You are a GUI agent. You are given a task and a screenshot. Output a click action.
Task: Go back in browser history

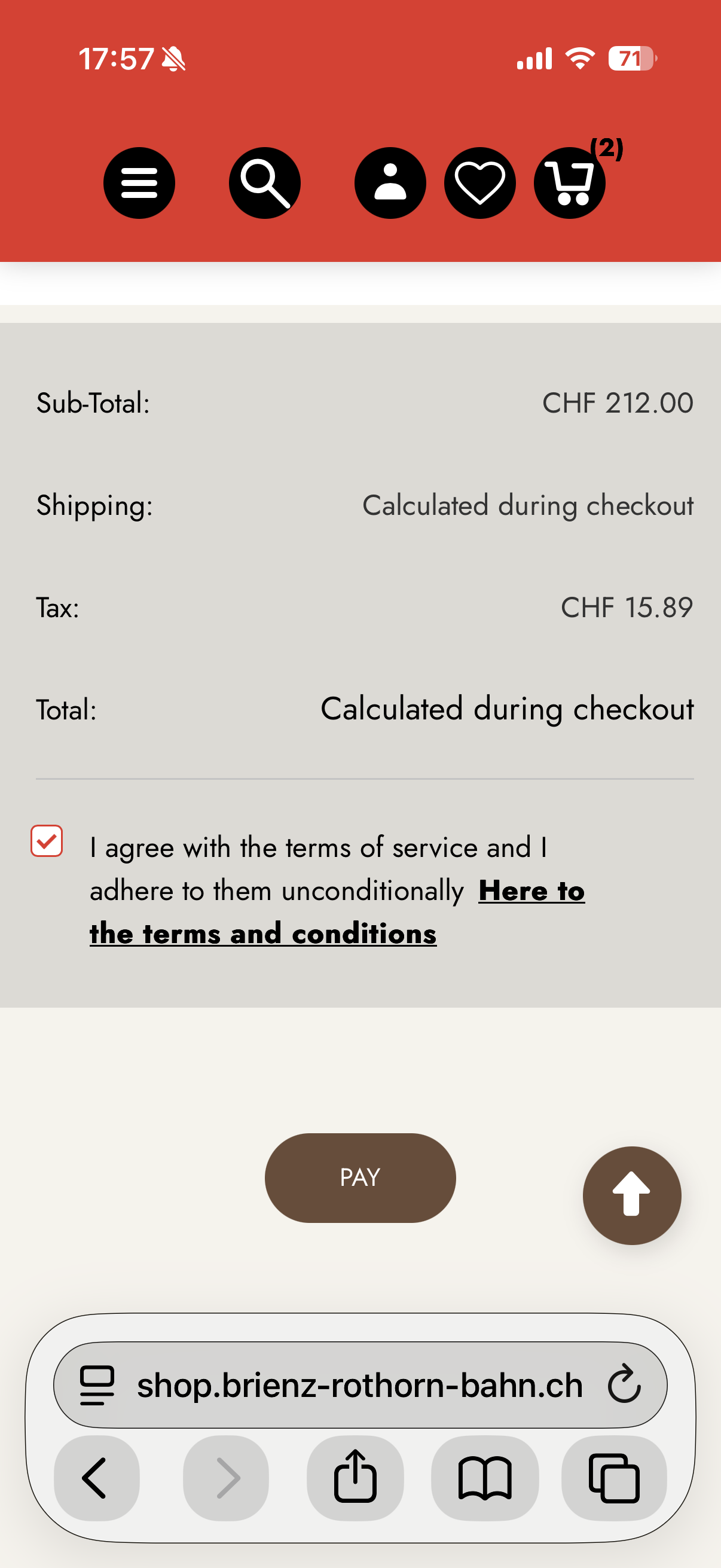[96, 1477]
